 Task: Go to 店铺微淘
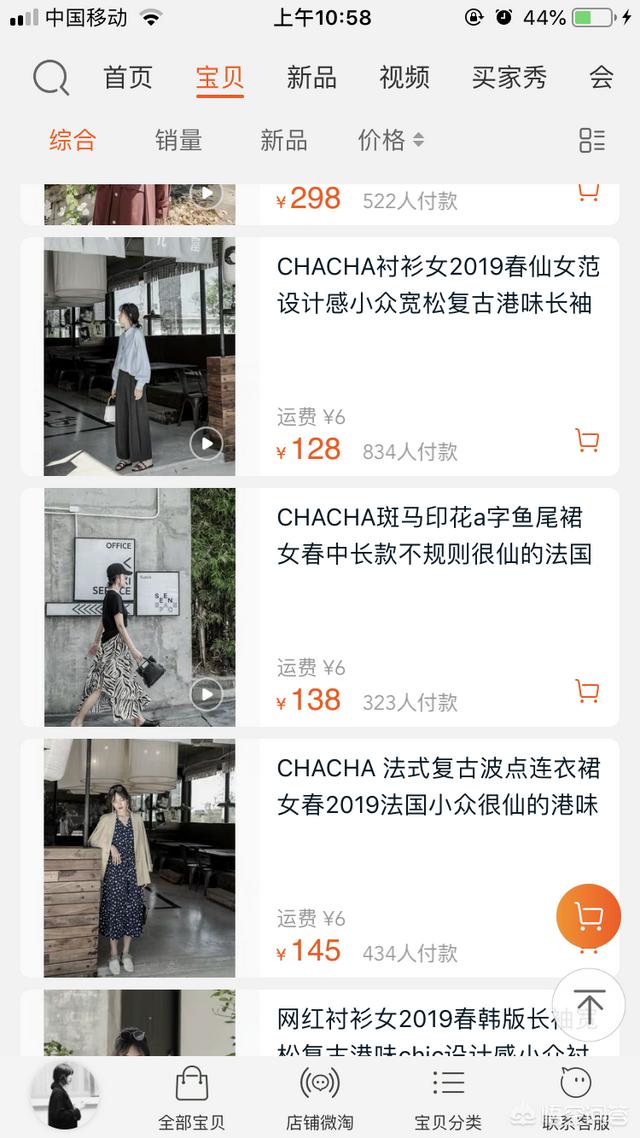tap(320, 1097)
